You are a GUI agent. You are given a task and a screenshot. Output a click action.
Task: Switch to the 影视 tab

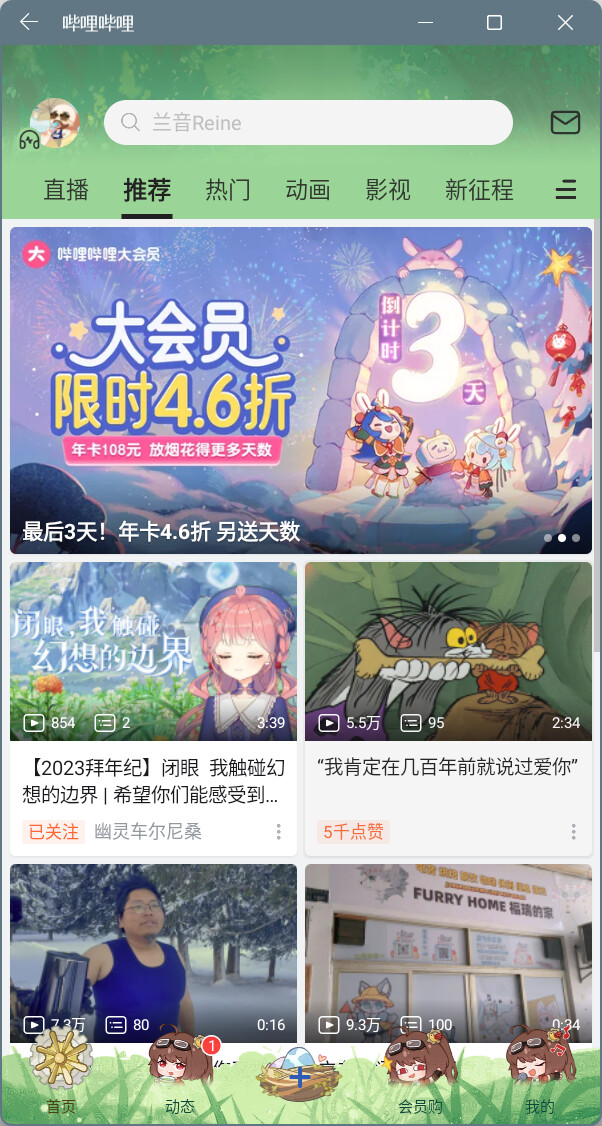coord(388,189)
